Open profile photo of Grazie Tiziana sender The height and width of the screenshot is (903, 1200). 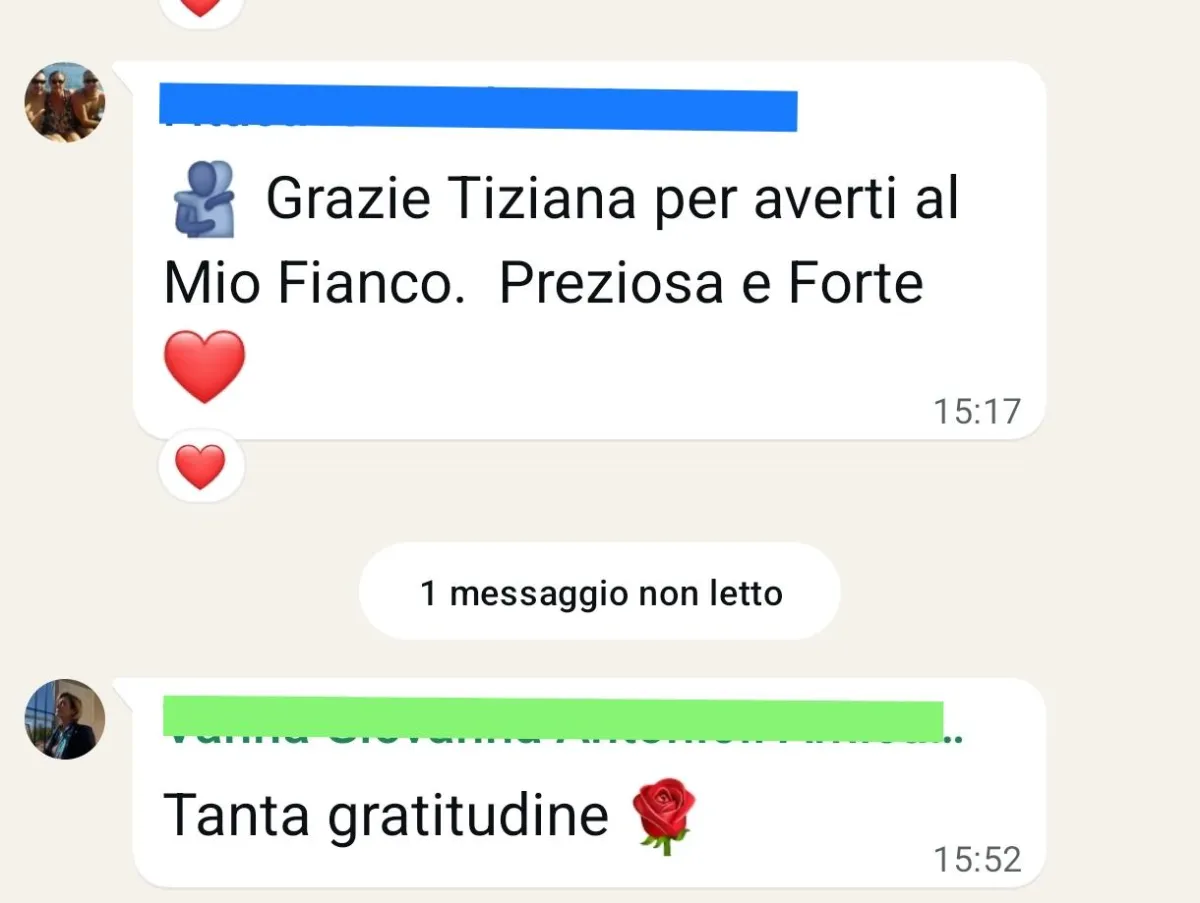[65, 102]
